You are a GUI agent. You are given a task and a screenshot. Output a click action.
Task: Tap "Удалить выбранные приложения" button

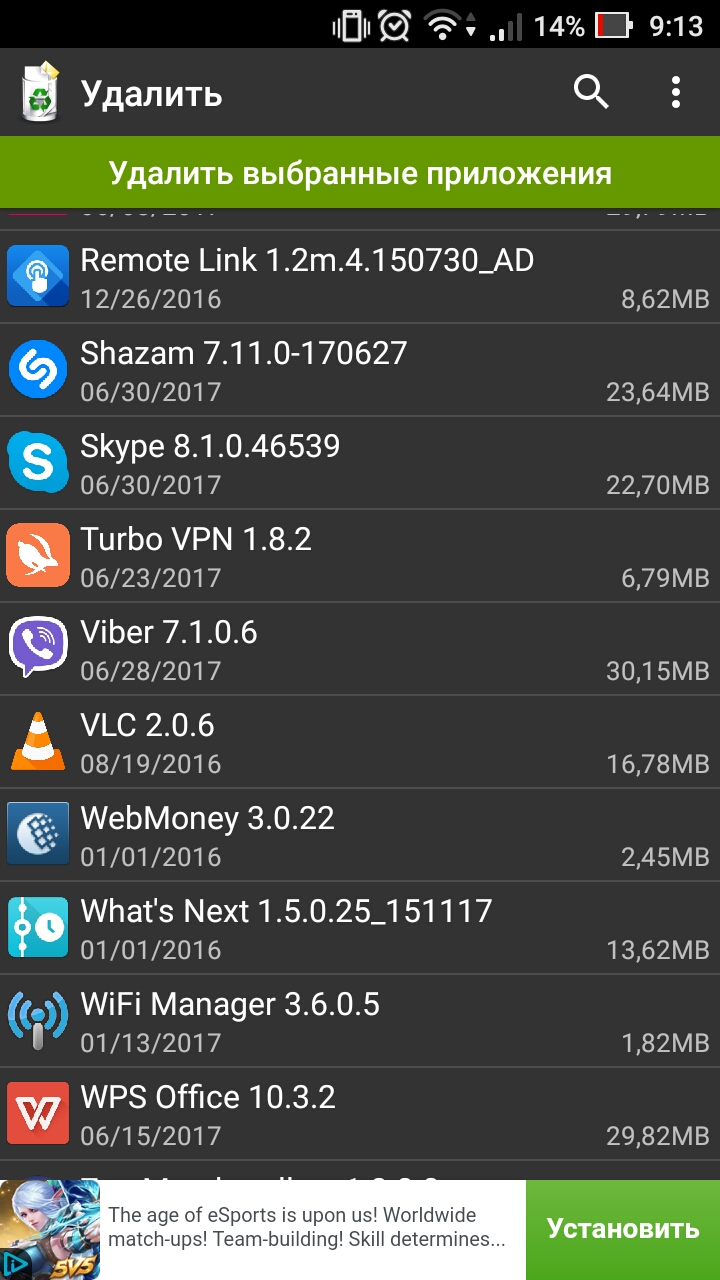360,173
